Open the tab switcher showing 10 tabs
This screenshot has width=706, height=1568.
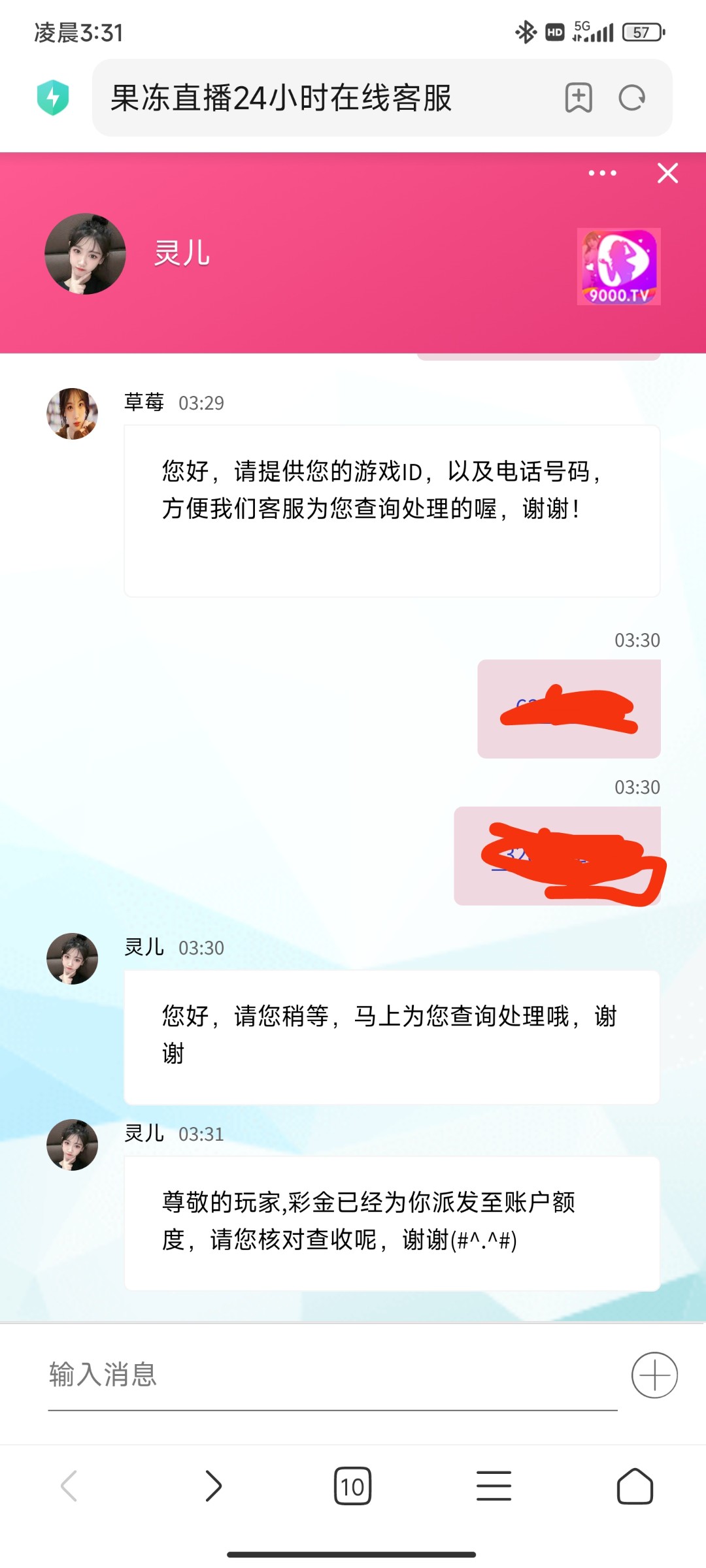click(x=352, y=1486)
